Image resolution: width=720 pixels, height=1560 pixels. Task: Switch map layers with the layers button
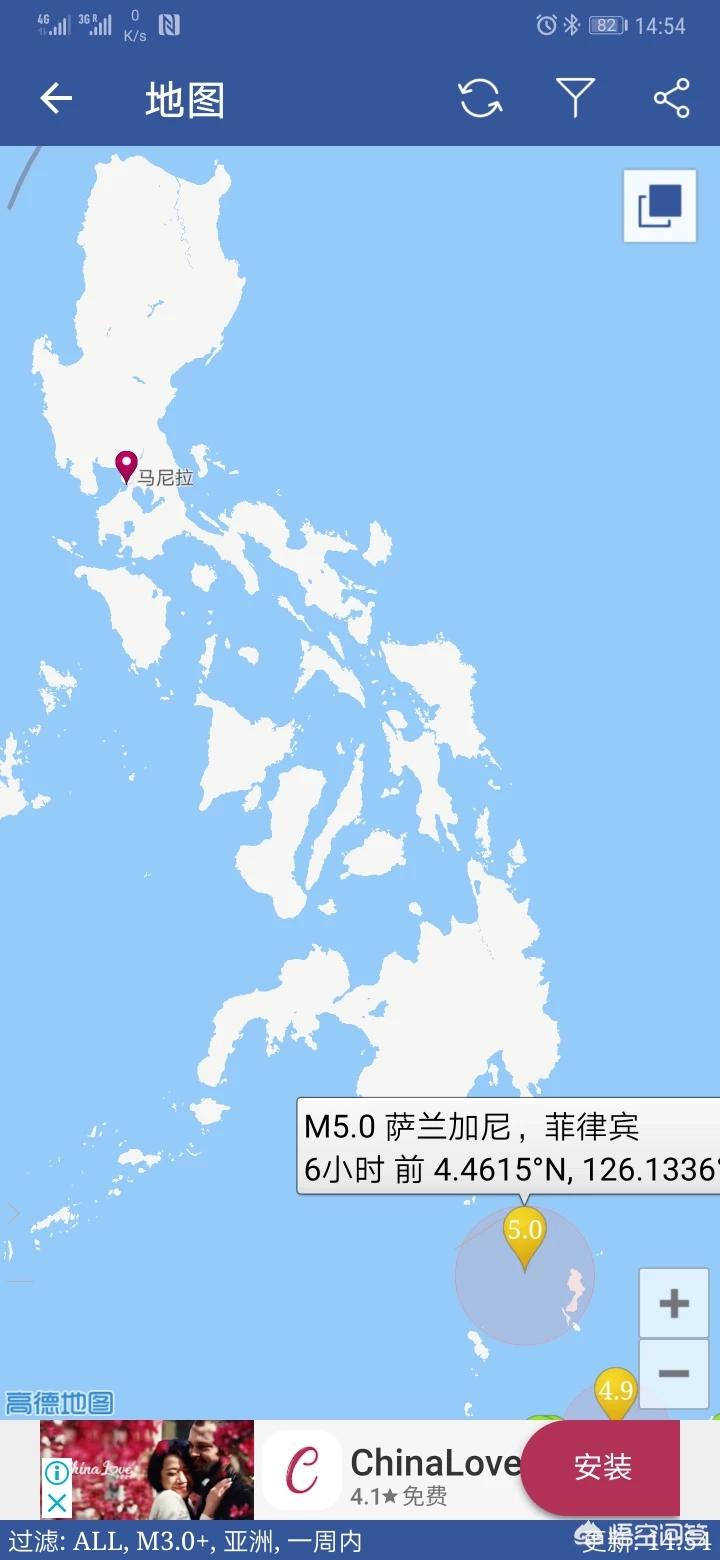[660, 206]
